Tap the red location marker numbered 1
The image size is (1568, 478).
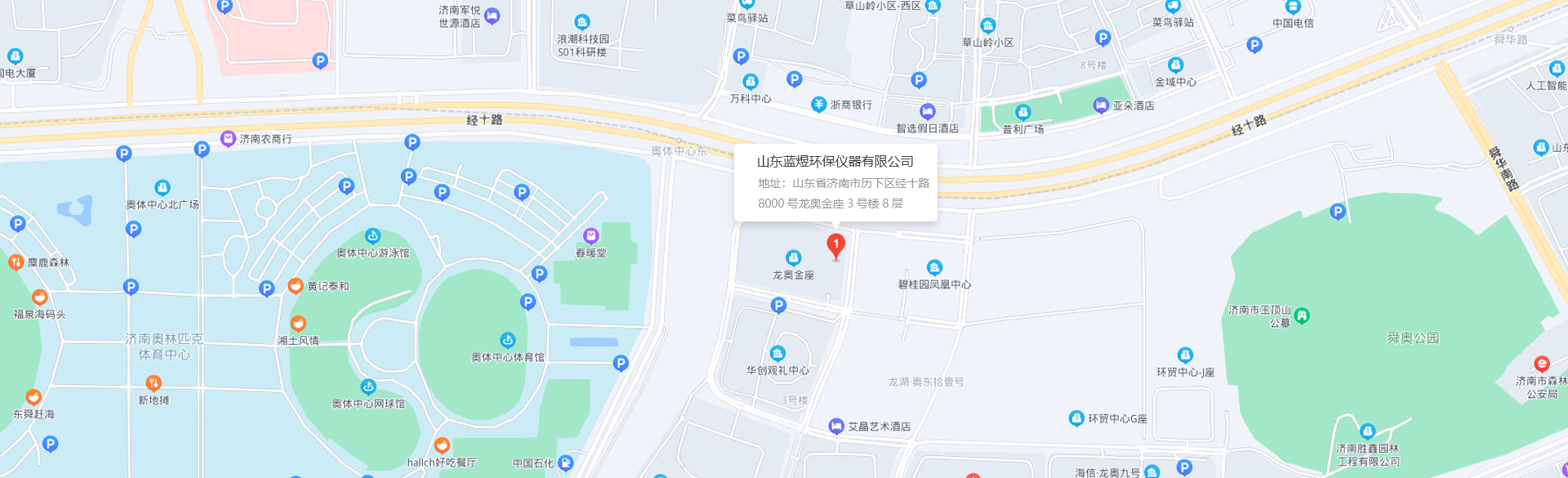pos(835,245)
